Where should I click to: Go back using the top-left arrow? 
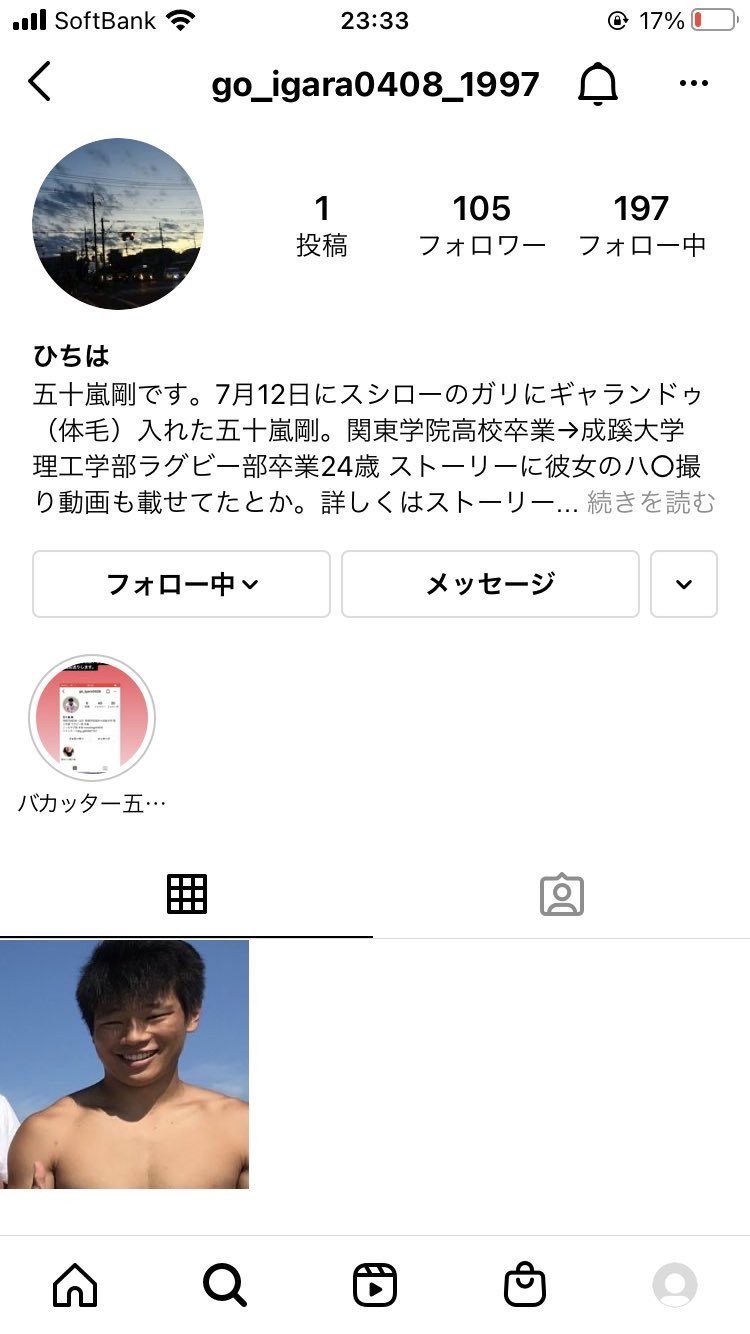[40, 82]
